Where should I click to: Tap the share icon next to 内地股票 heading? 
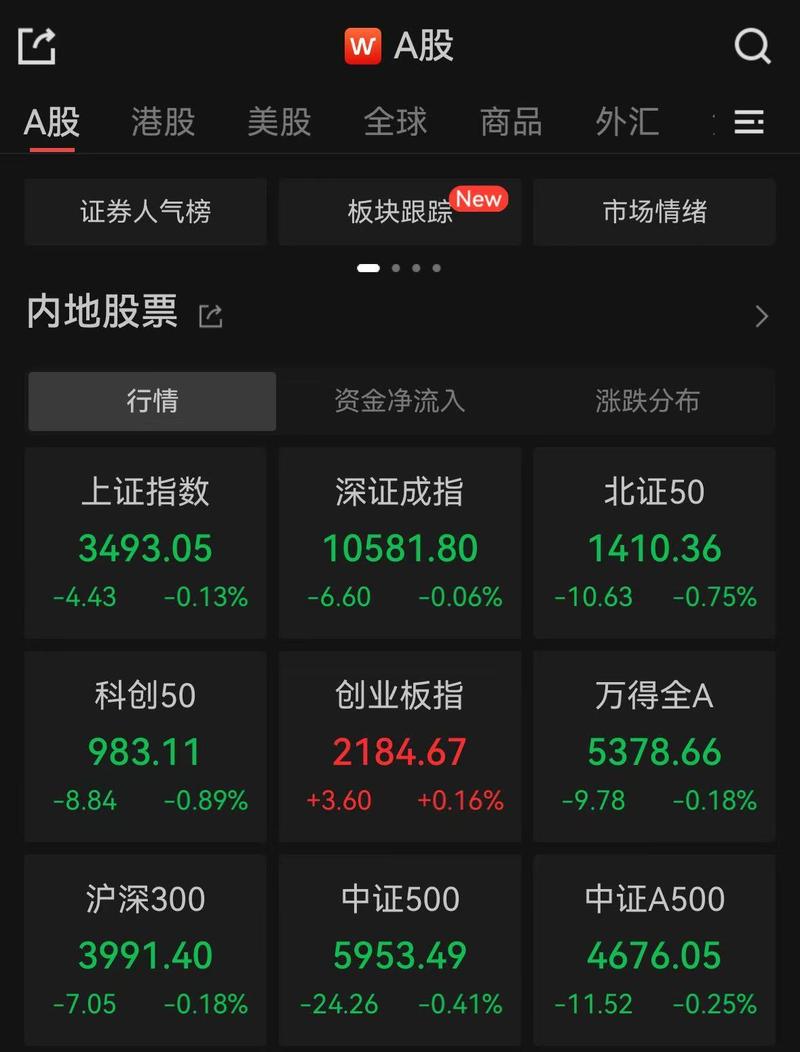210,315
